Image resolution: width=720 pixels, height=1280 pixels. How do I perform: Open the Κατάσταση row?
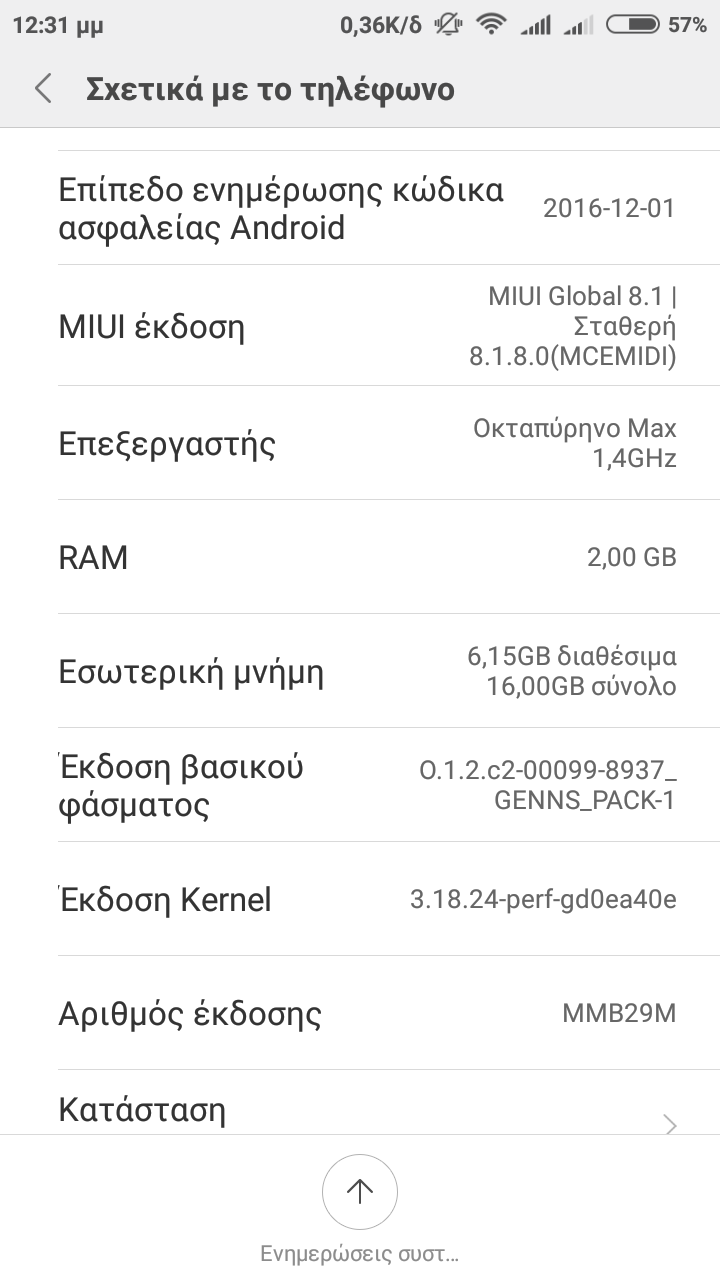[360, 1110]
